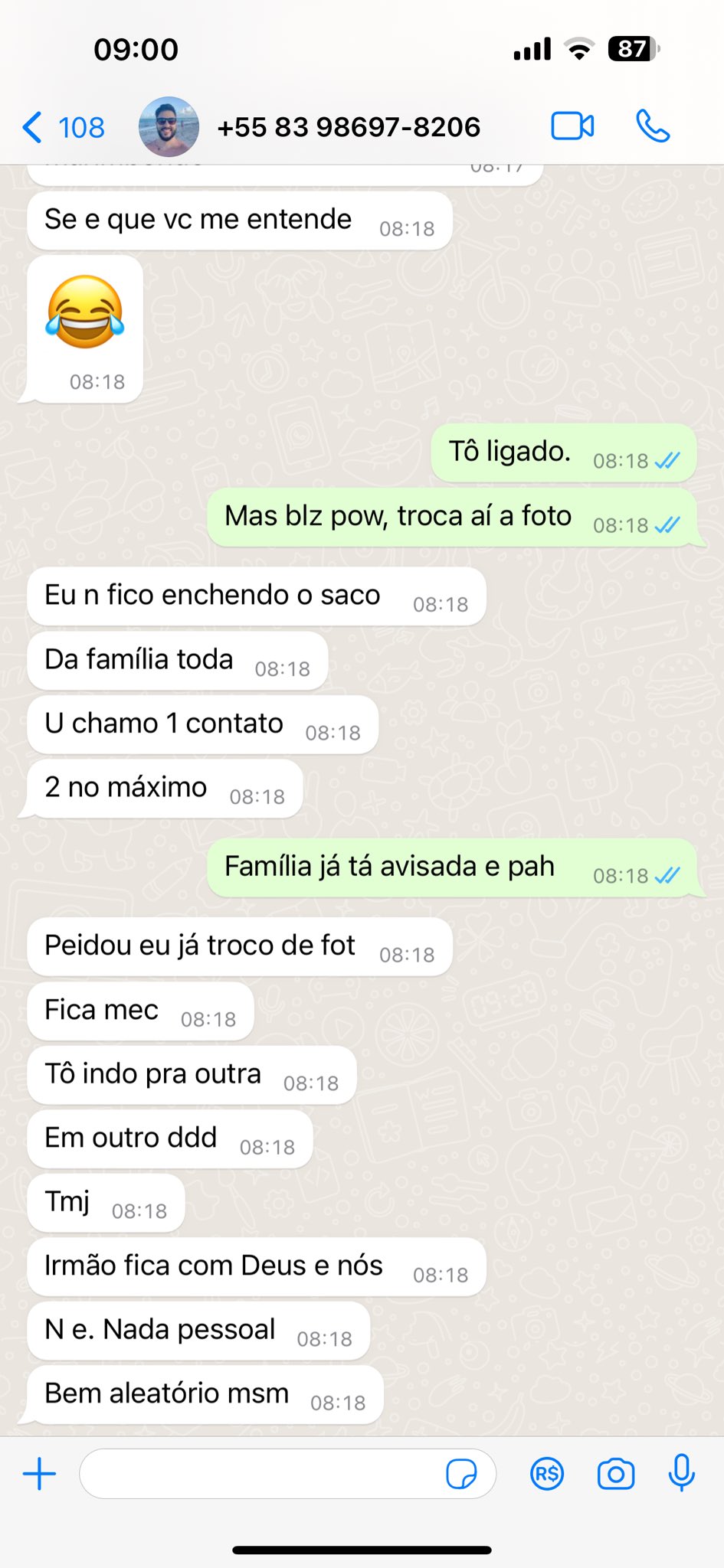Focus the message text field
This screenshot has width=724, height=1568.
tap(260, 1474)
